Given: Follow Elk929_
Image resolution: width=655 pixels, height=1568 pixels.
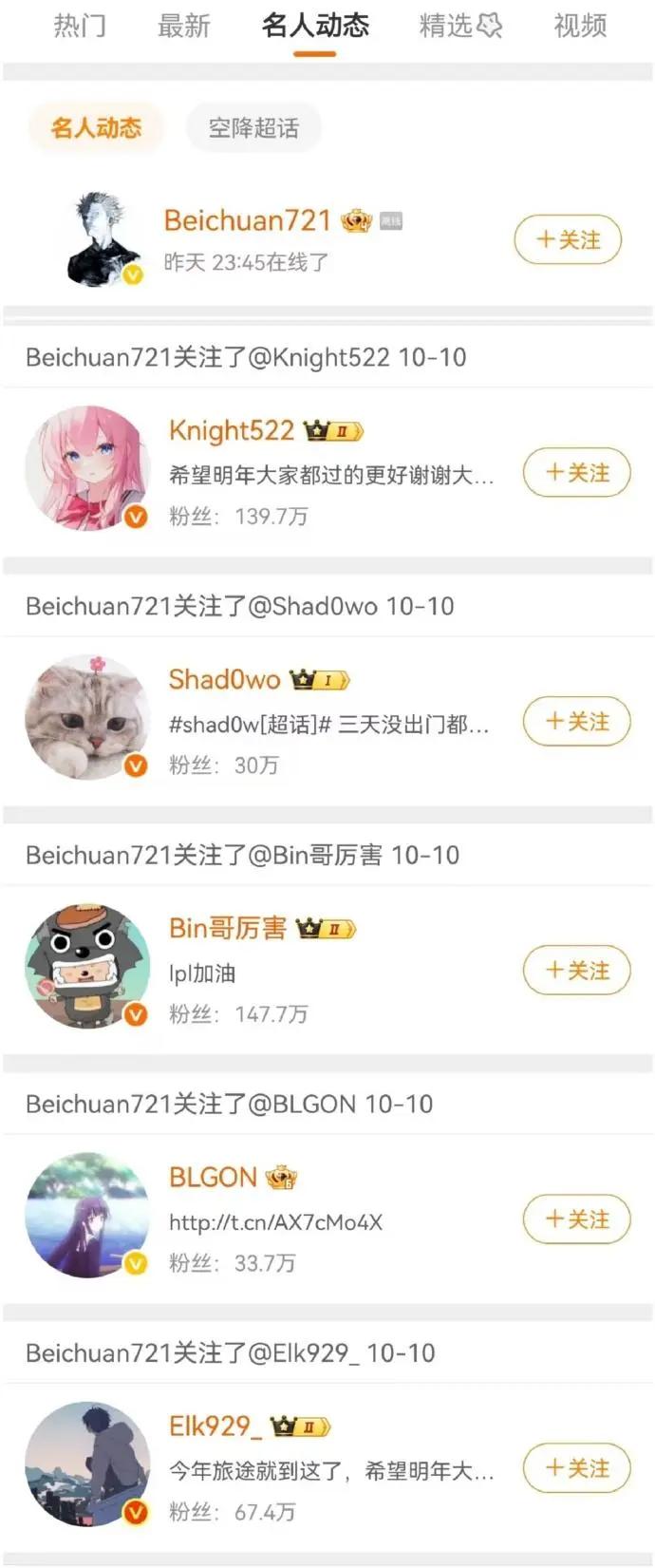Looking at the screenshot, I should tap(576, 1467).
